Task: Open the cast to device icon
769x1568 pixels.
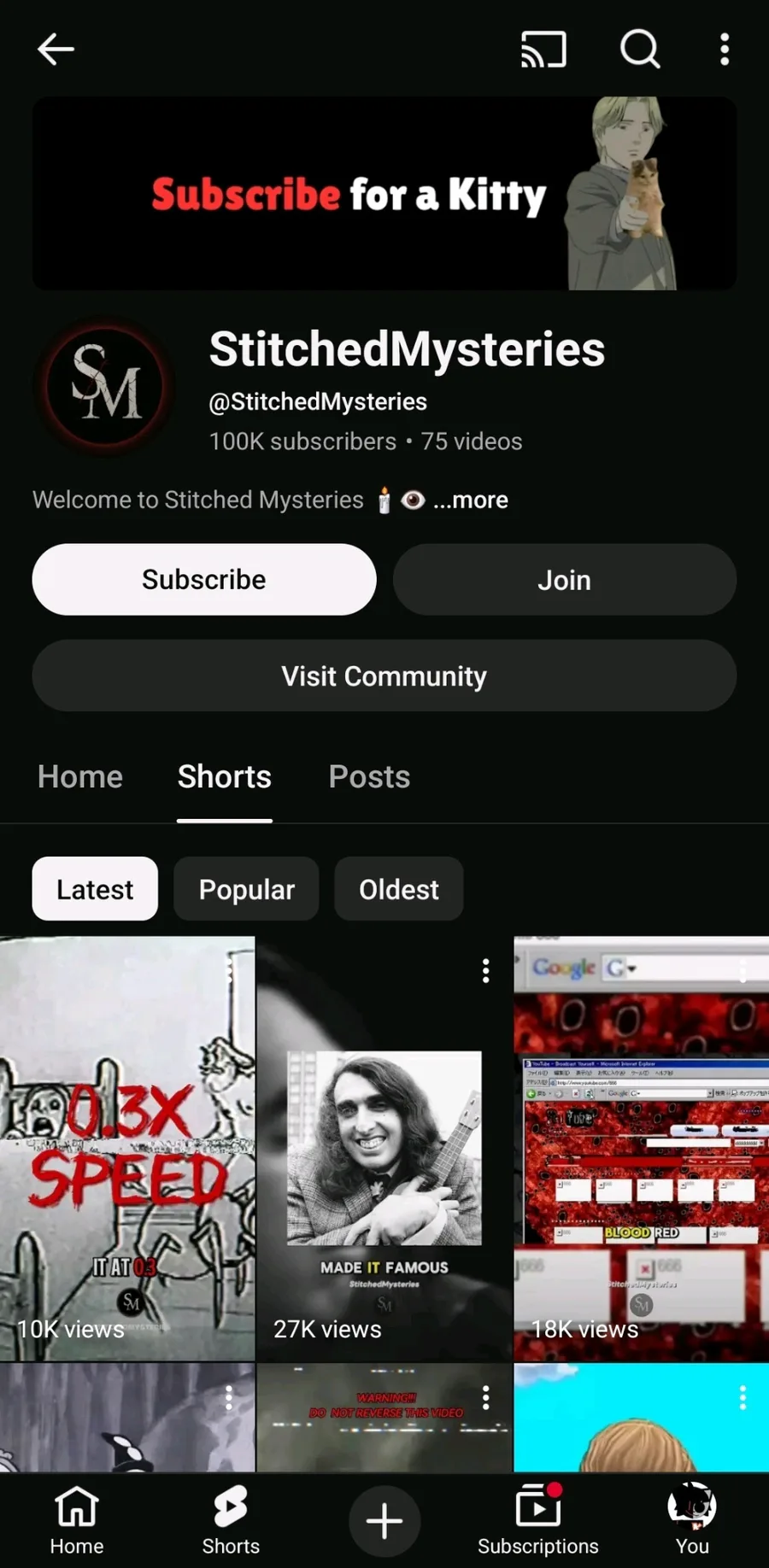Action: 543,50
